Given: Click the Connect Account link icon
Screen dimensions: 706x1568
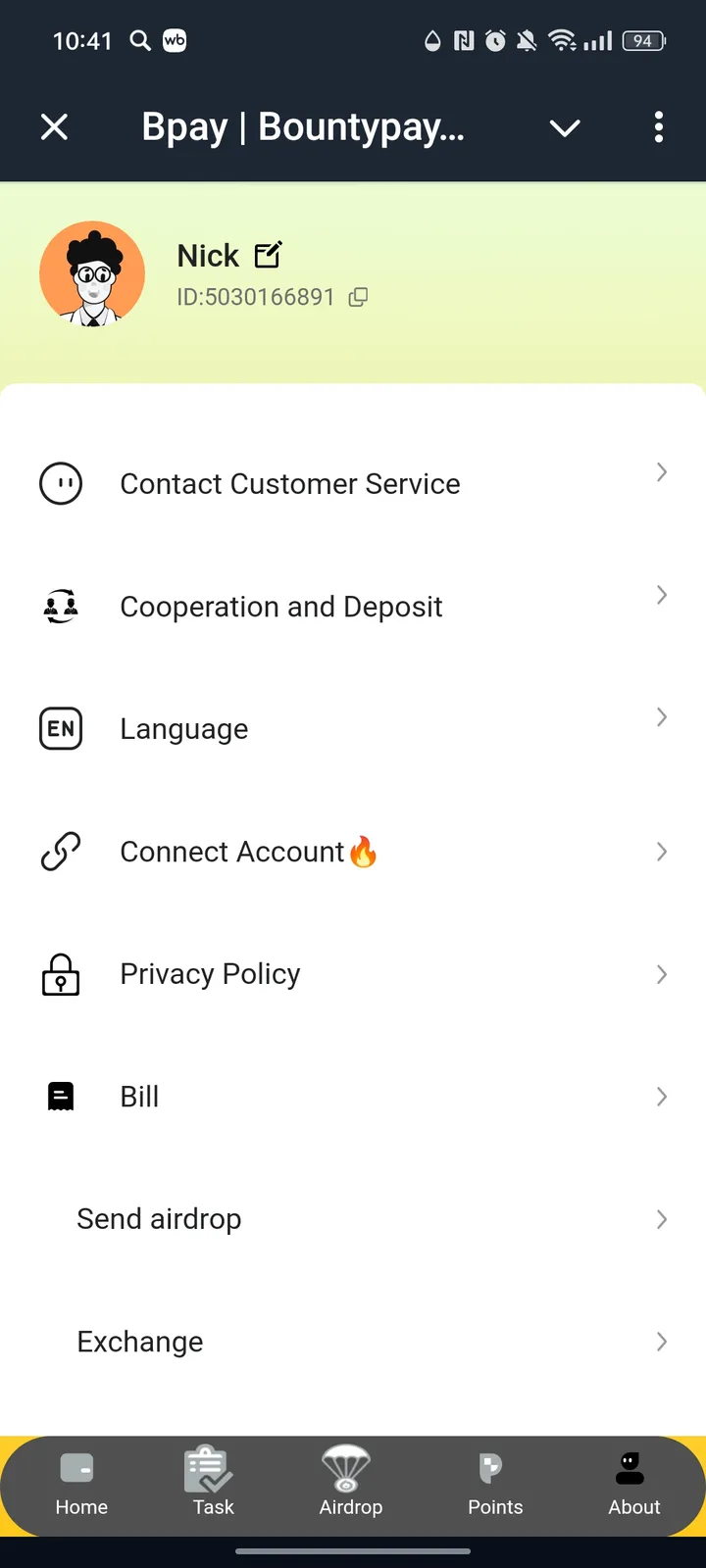Looking at the screenshot, I should [61, 852].
